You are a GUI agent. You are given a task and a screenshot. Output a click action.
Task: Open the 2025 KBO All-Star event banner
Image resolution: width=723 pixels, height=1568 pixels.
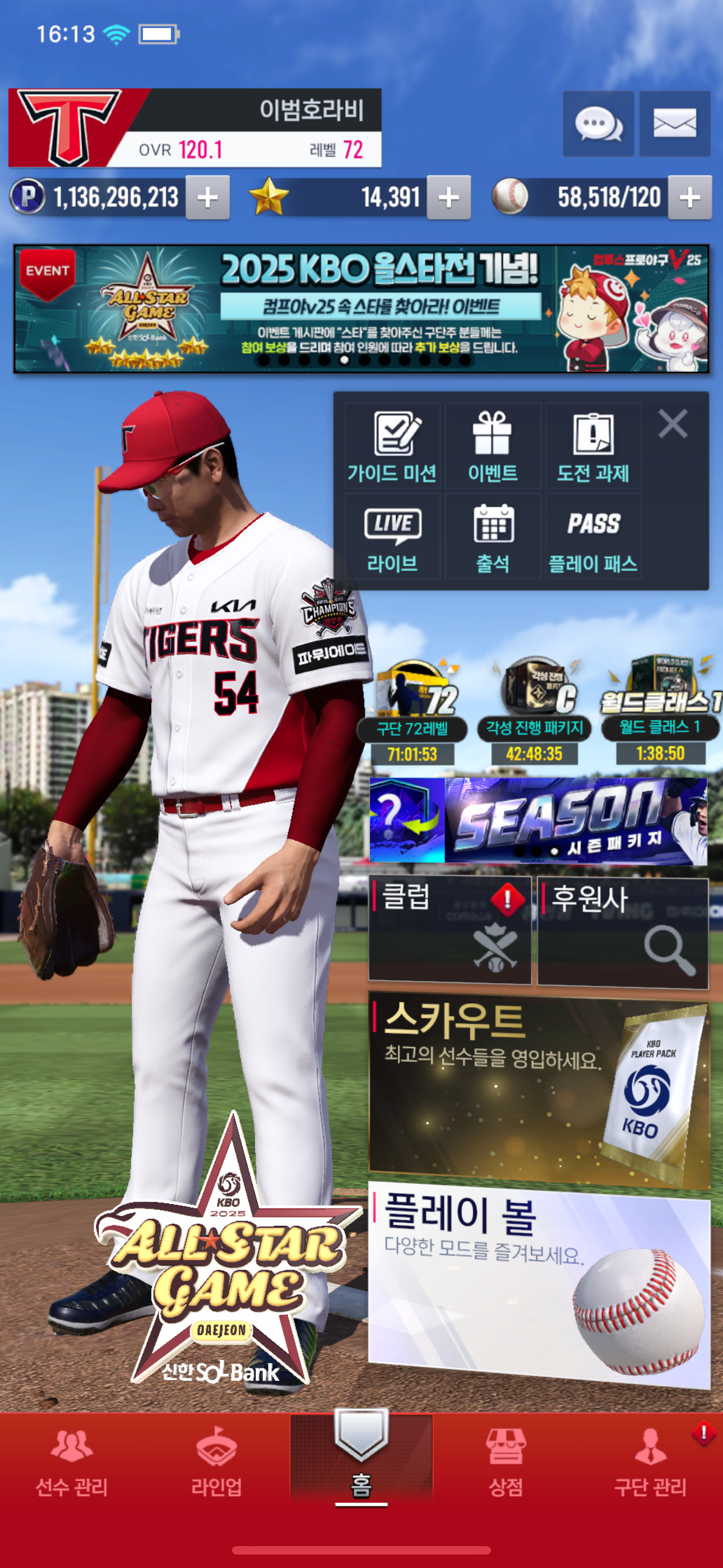click(x=361, y=309)
